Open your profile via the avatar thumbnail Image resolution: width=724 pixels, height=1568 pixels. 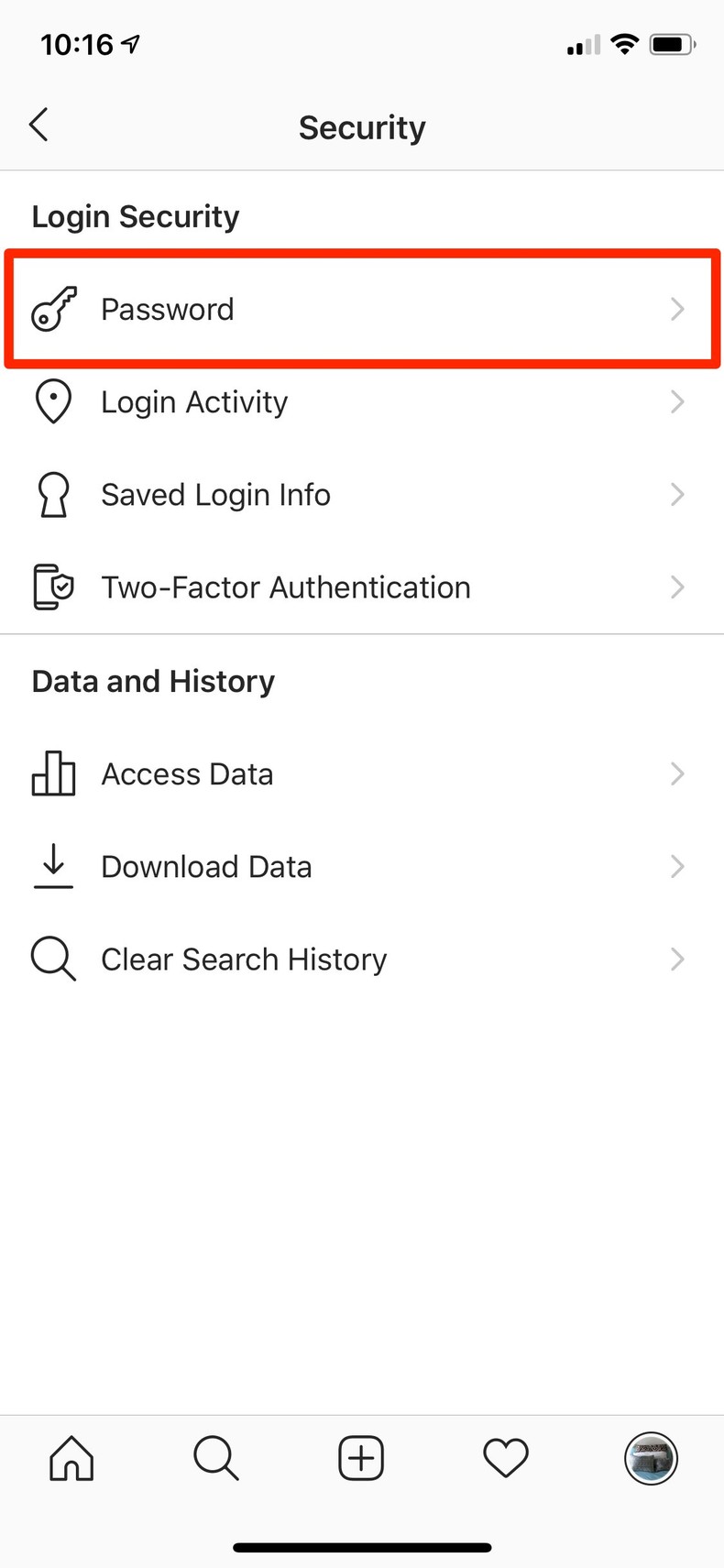pos(651,1458)
